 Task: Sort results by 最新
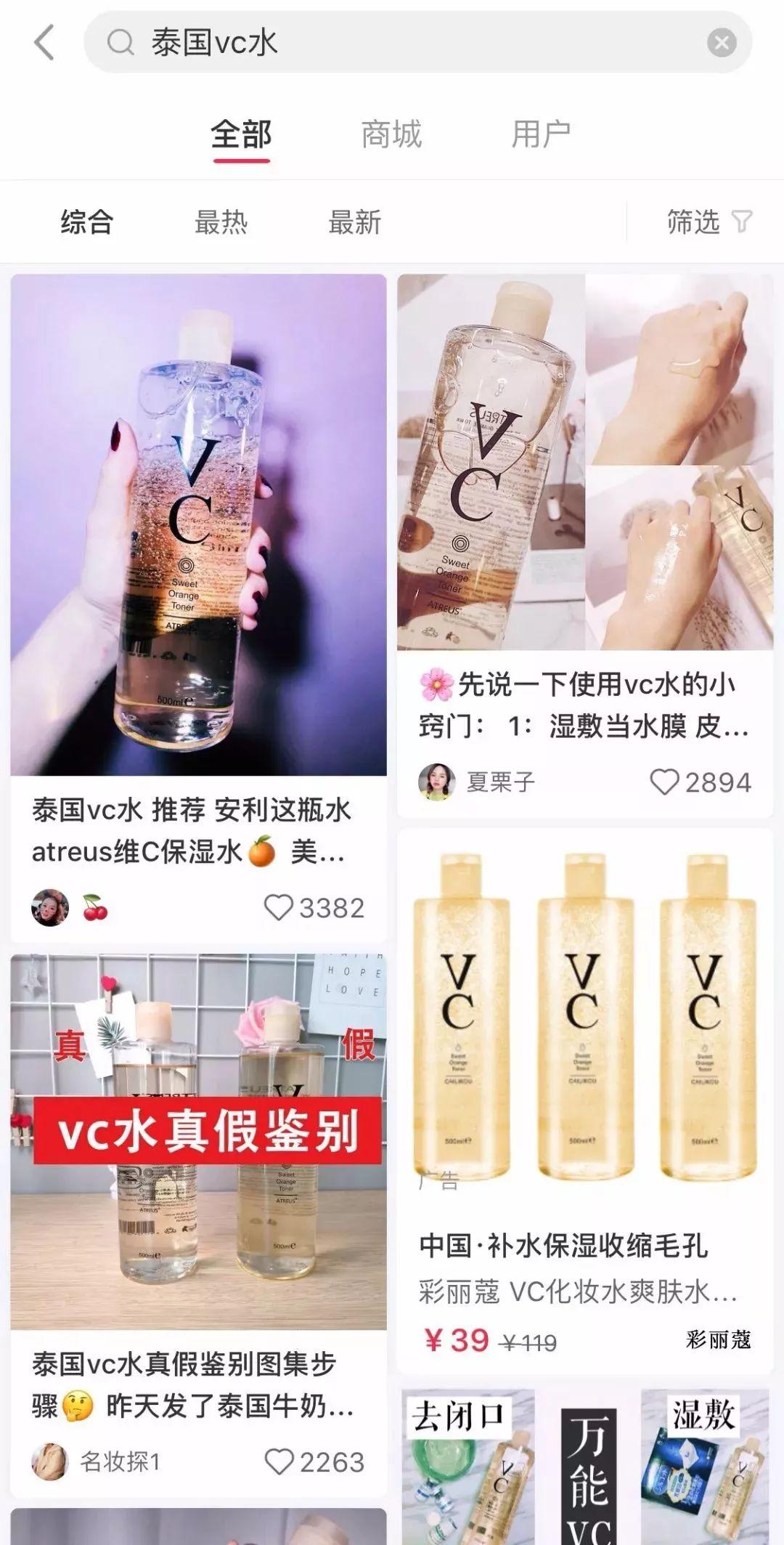[x=354, y=222]
